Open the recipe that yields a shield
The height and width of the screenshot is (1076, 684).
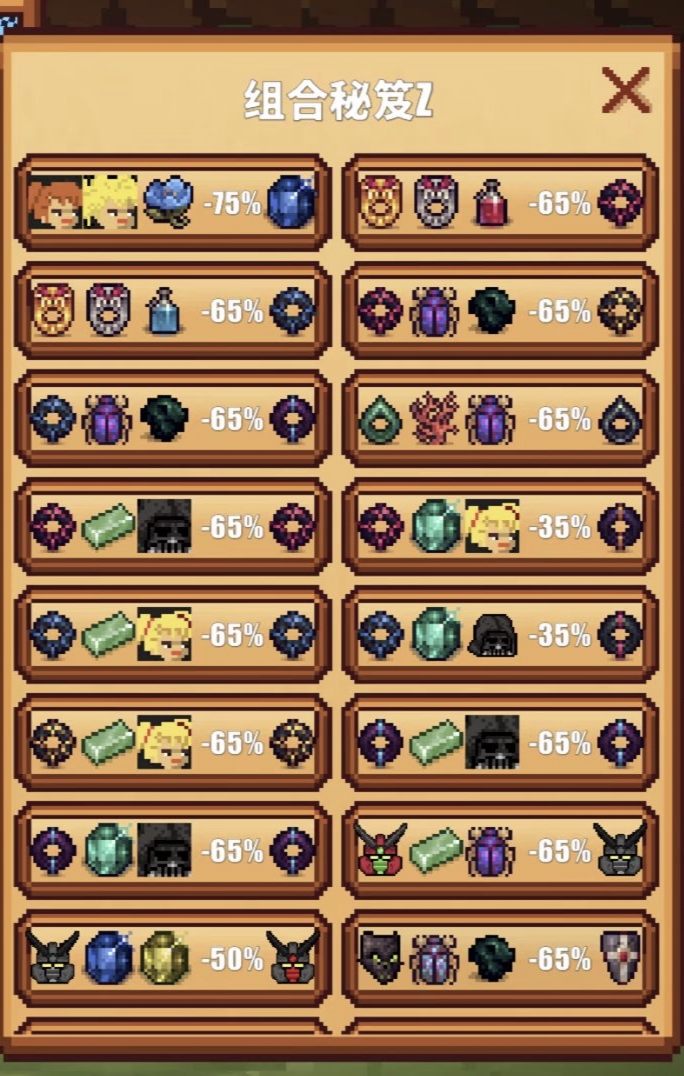(500, 957)
